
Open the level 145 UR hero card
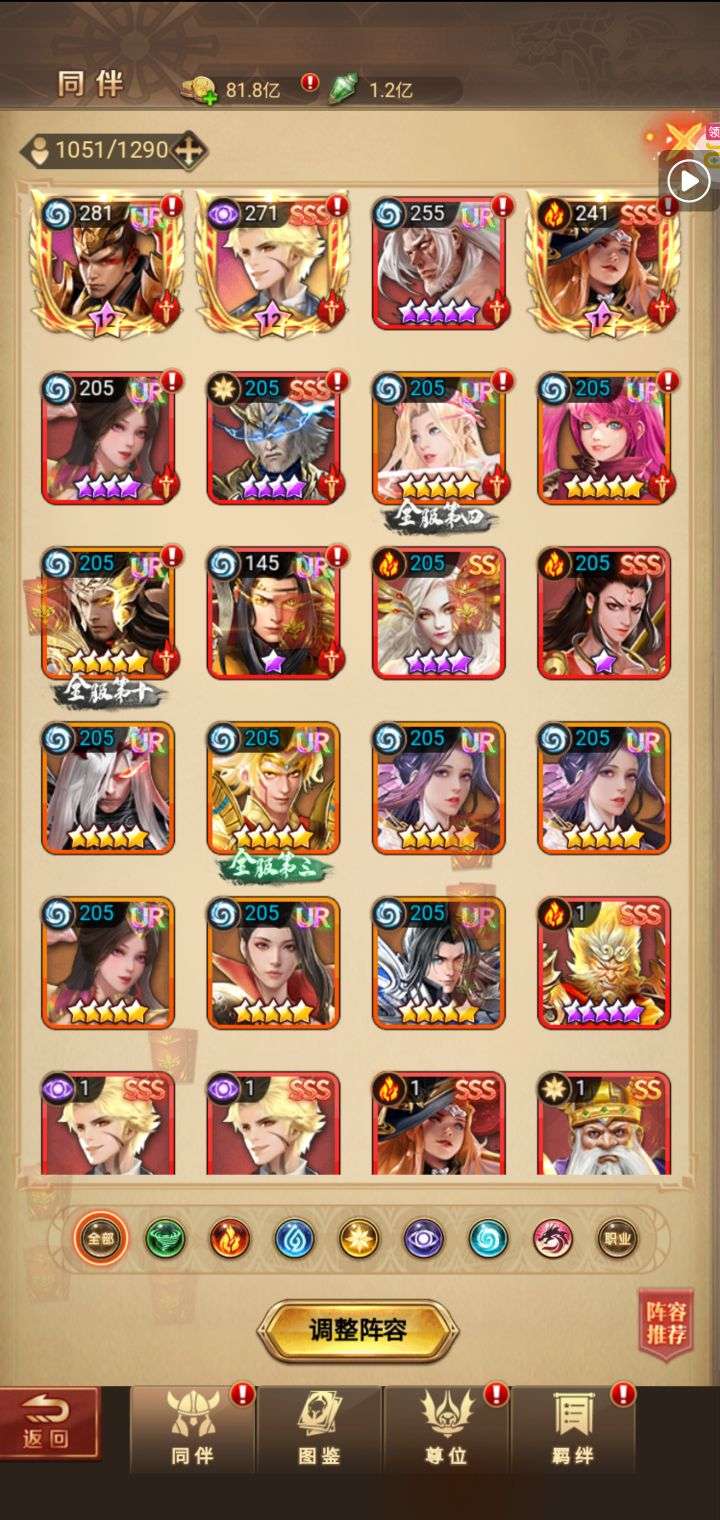click(x=273, y=612)
